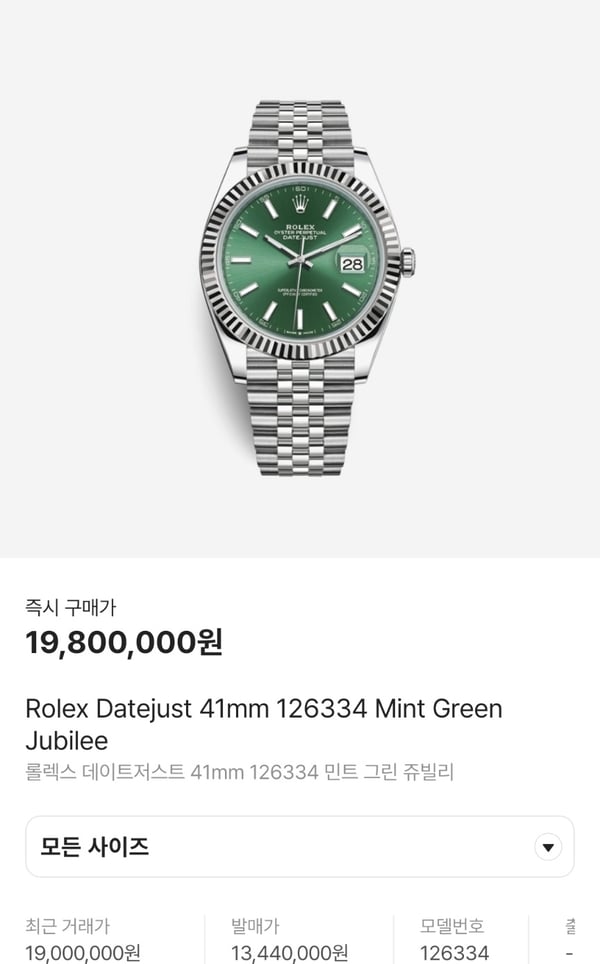
Task: Open the 모든 사이즈 size dropdown
Action: click(x=299, y=847)
